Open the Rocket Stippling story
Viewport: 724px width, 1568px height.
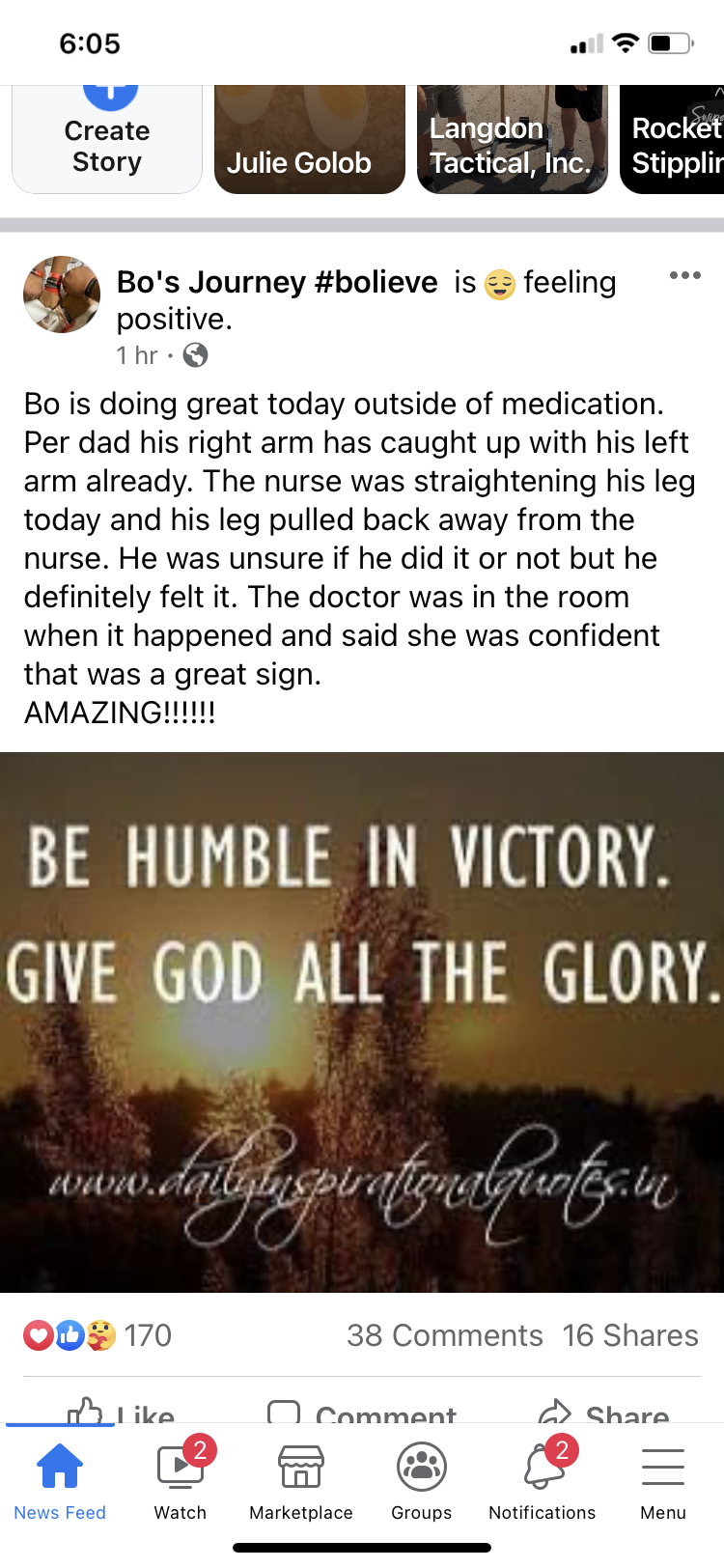click(x=676, y=138)
